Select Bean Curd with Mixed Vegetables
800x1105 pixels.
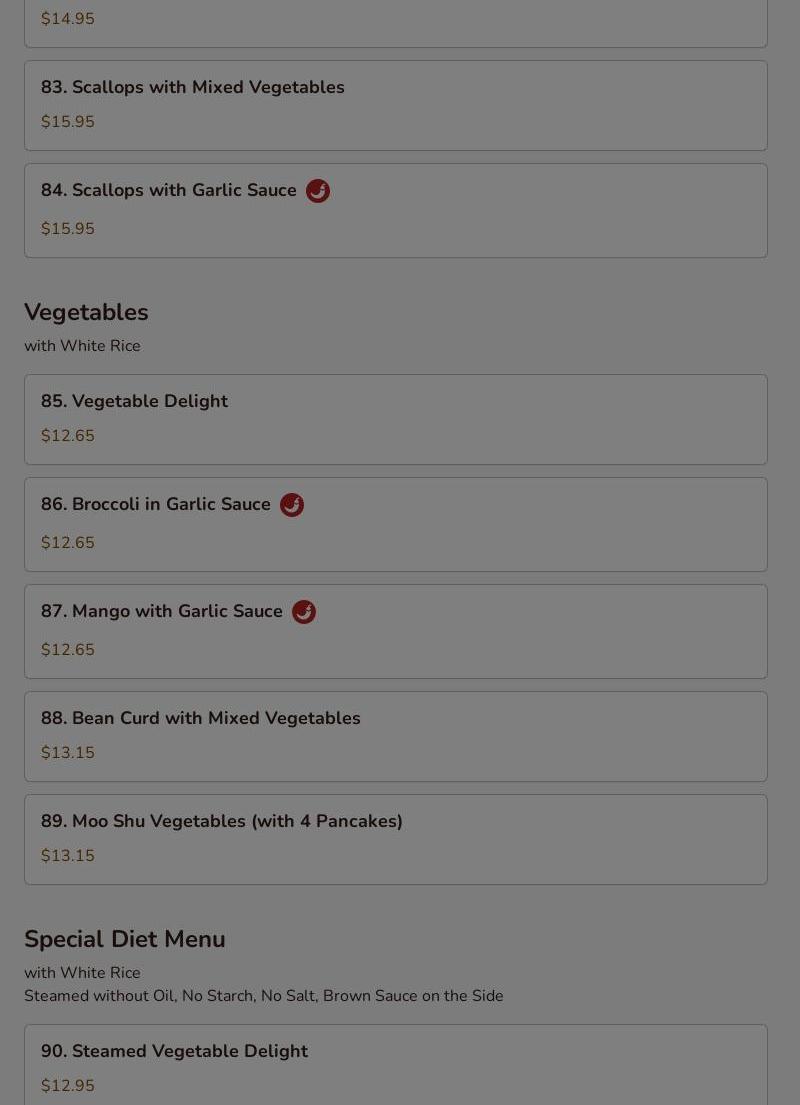pos(395,736)
